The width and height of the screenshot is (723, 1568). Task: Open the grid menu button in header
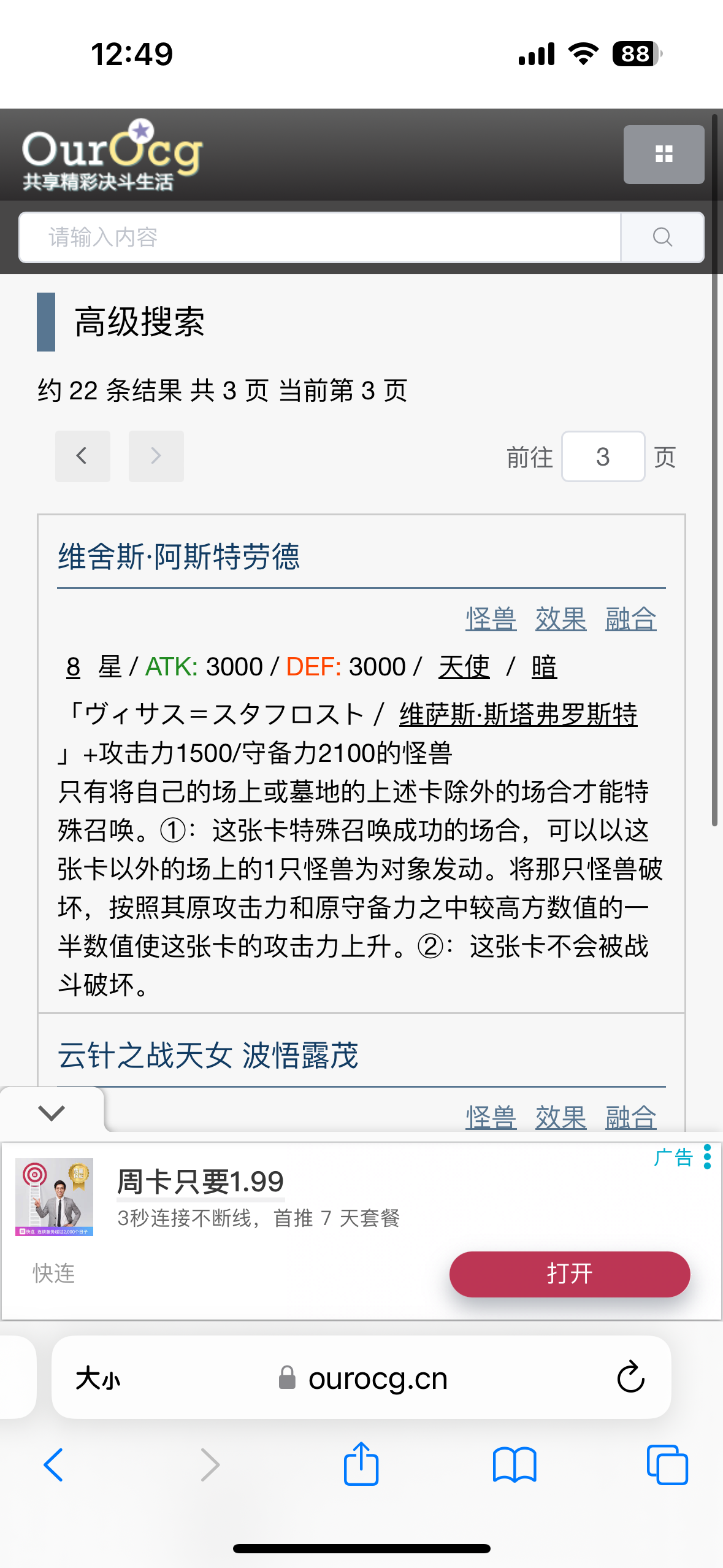(x=664, y=154)
